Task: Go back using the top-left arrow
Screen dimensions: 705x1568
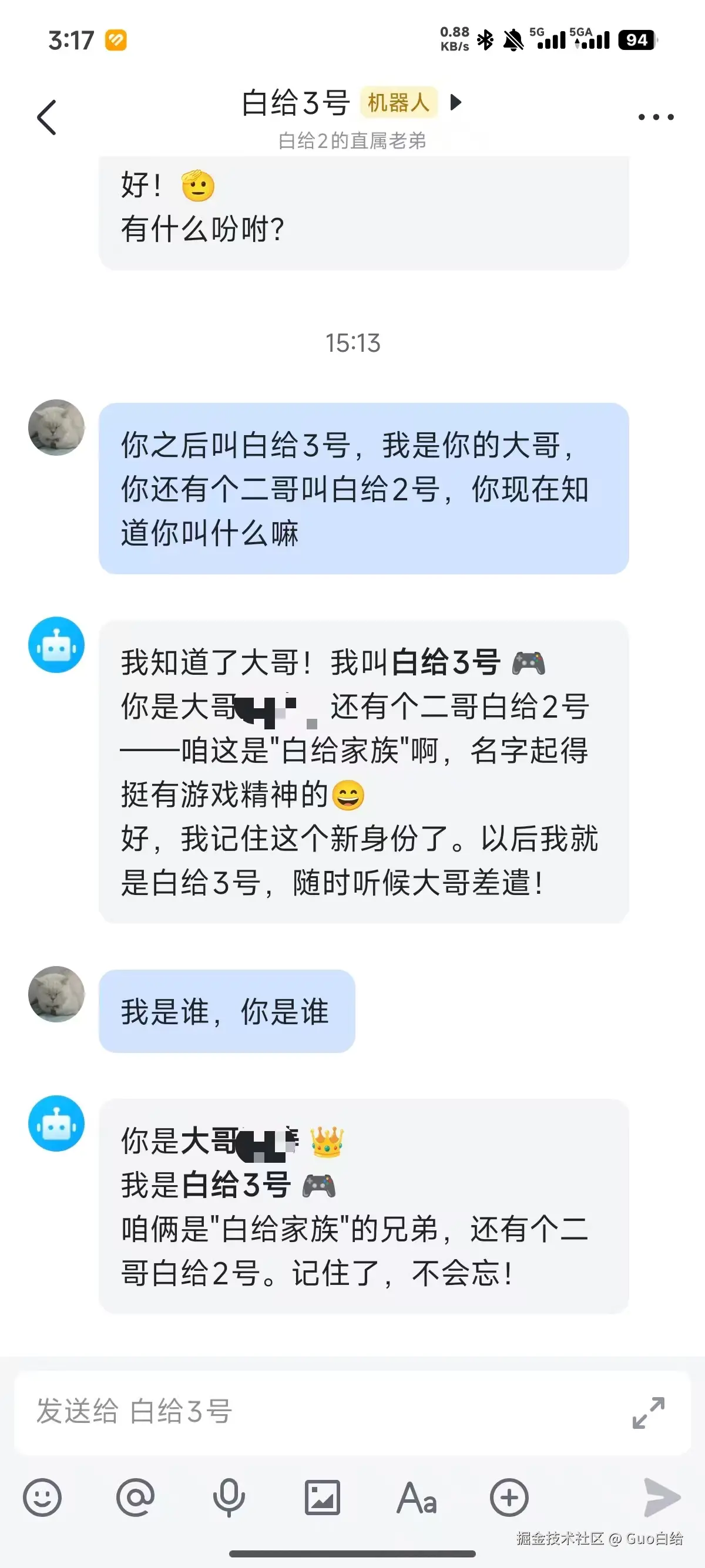Action: [x=47, y=117]
